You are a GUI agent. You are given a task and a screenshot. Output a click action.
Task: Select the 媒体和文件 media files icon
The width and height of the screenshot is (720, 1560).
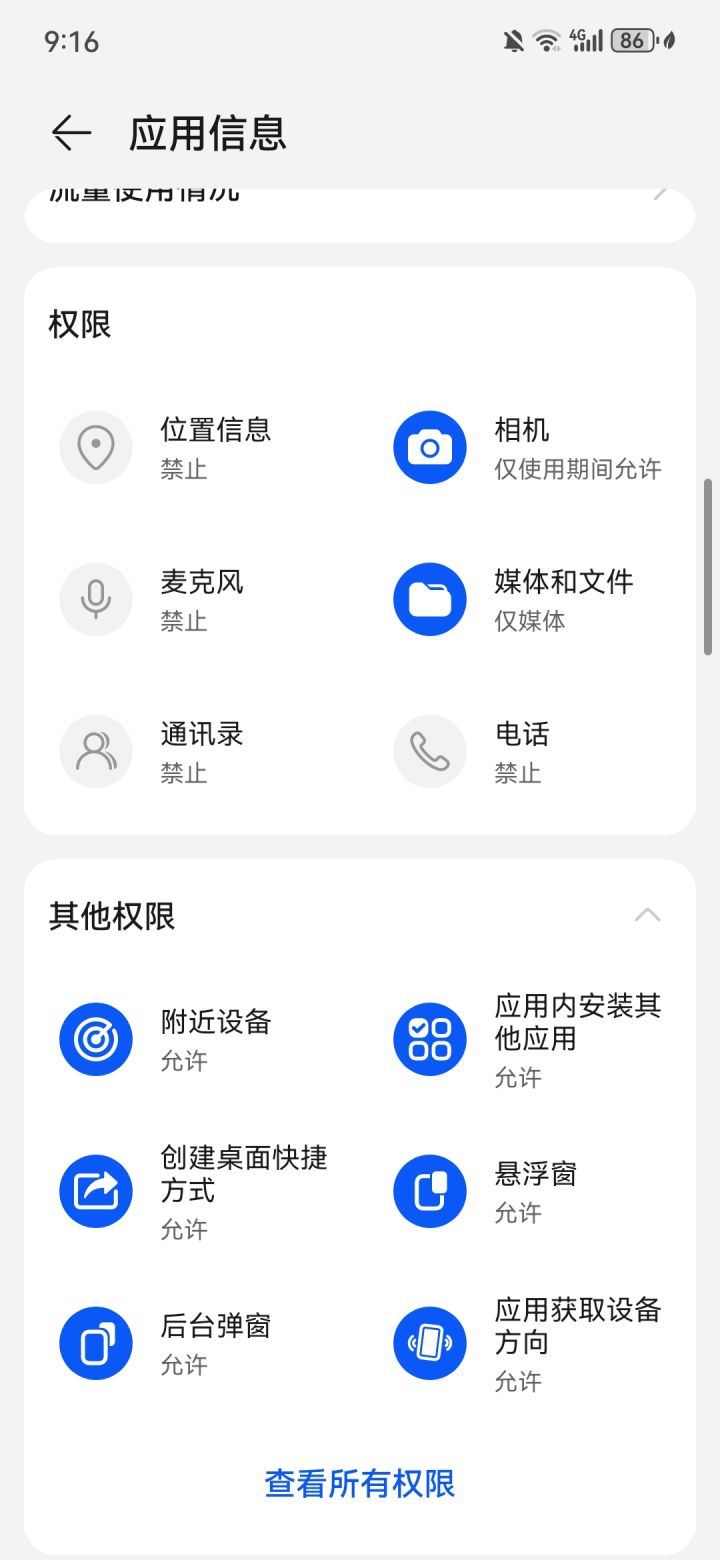tap(429, 599)
